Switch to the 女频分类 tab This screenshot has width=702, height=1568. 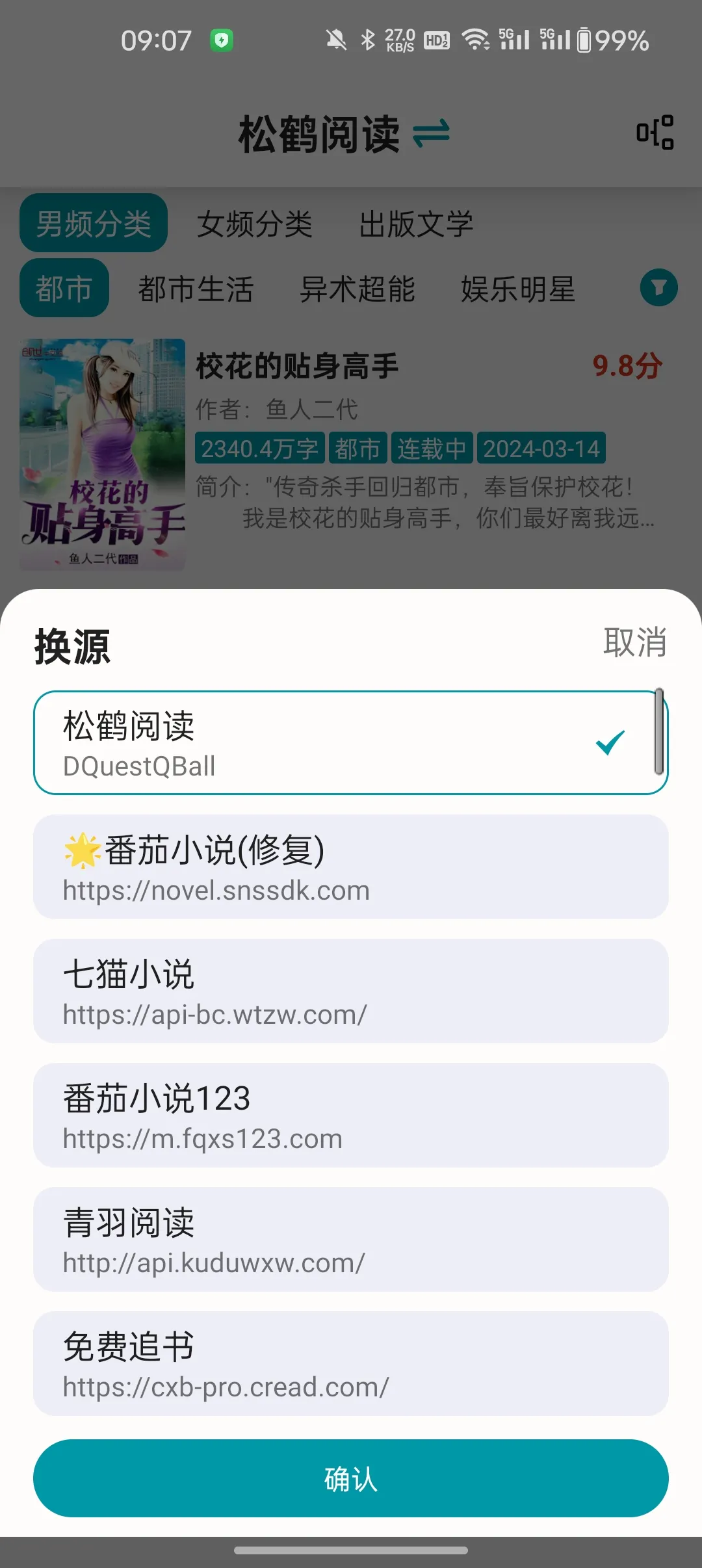pos(255,224)
